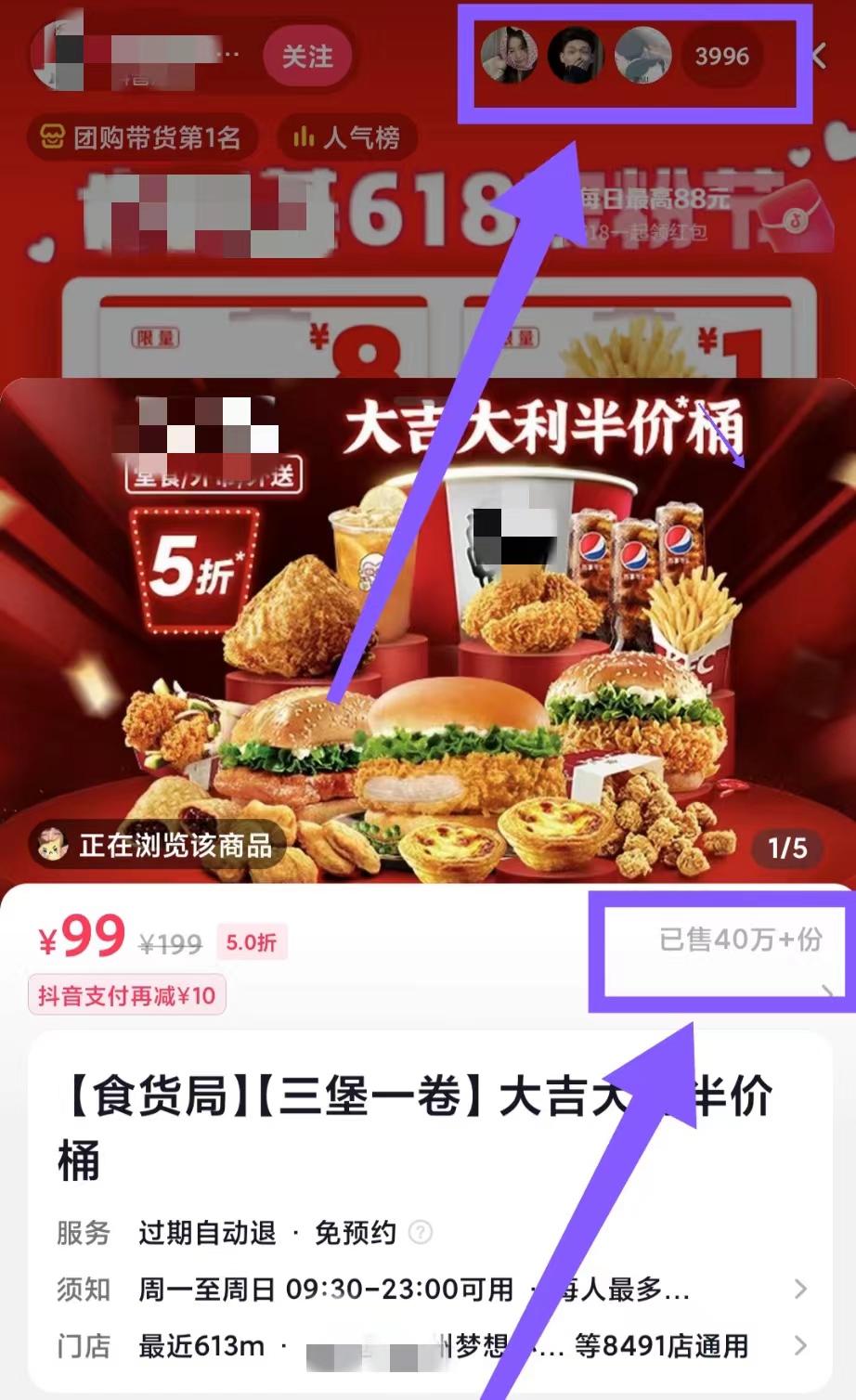856x1400 pixels.
Task: Tap the third viewer avatar in audience row
Action: point(642,56)
